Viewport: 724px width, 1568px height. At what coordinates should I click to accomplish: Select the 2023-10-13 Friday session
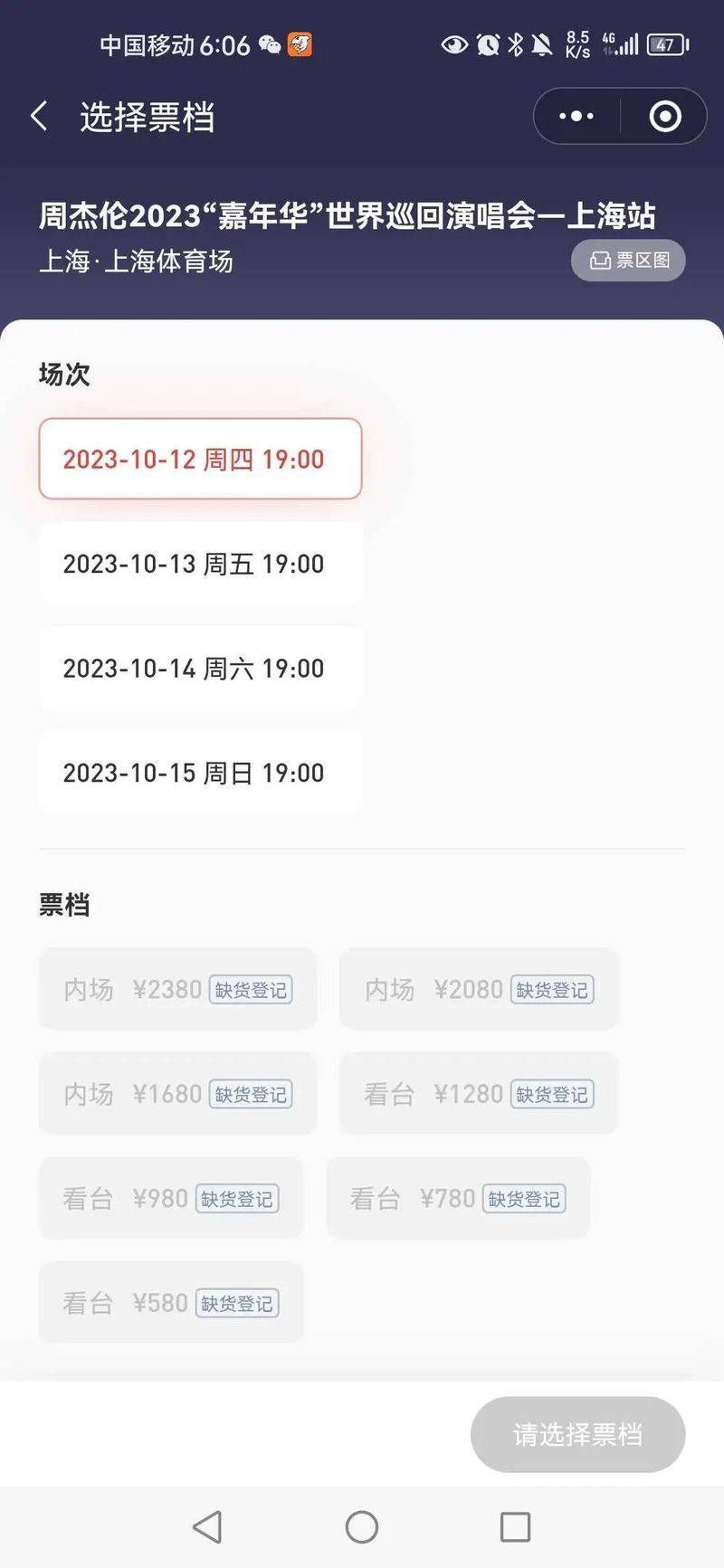[200, 564]
